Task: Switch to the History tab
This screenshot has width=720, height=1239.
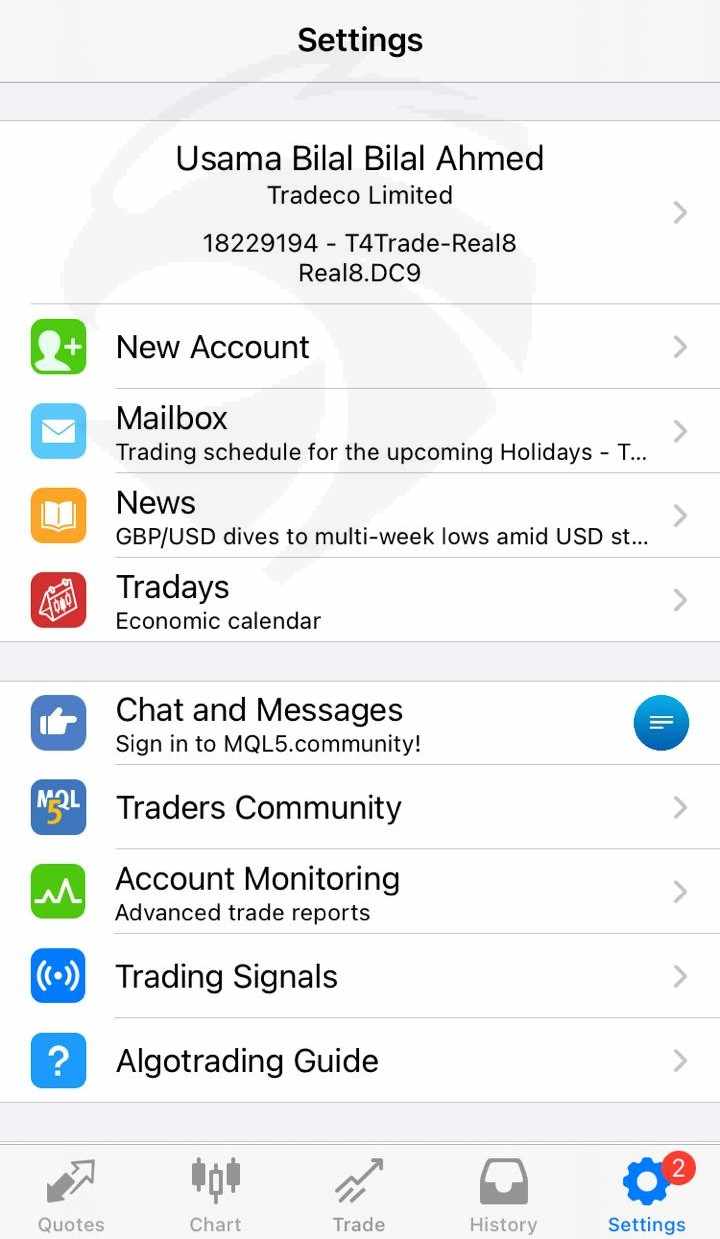Action: [503, 1194]
